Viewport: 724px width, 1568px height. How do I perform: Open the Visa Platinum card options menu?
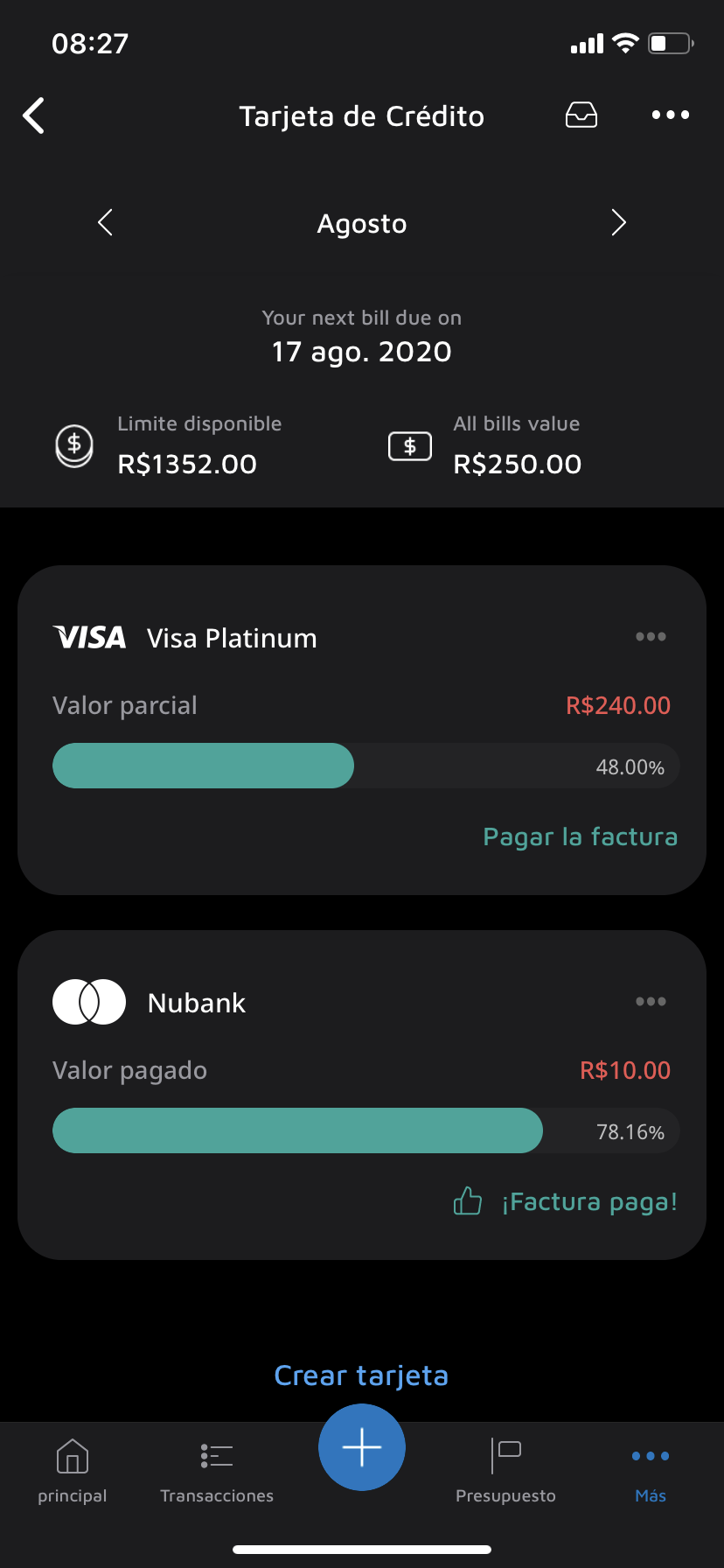coord(651,636)
